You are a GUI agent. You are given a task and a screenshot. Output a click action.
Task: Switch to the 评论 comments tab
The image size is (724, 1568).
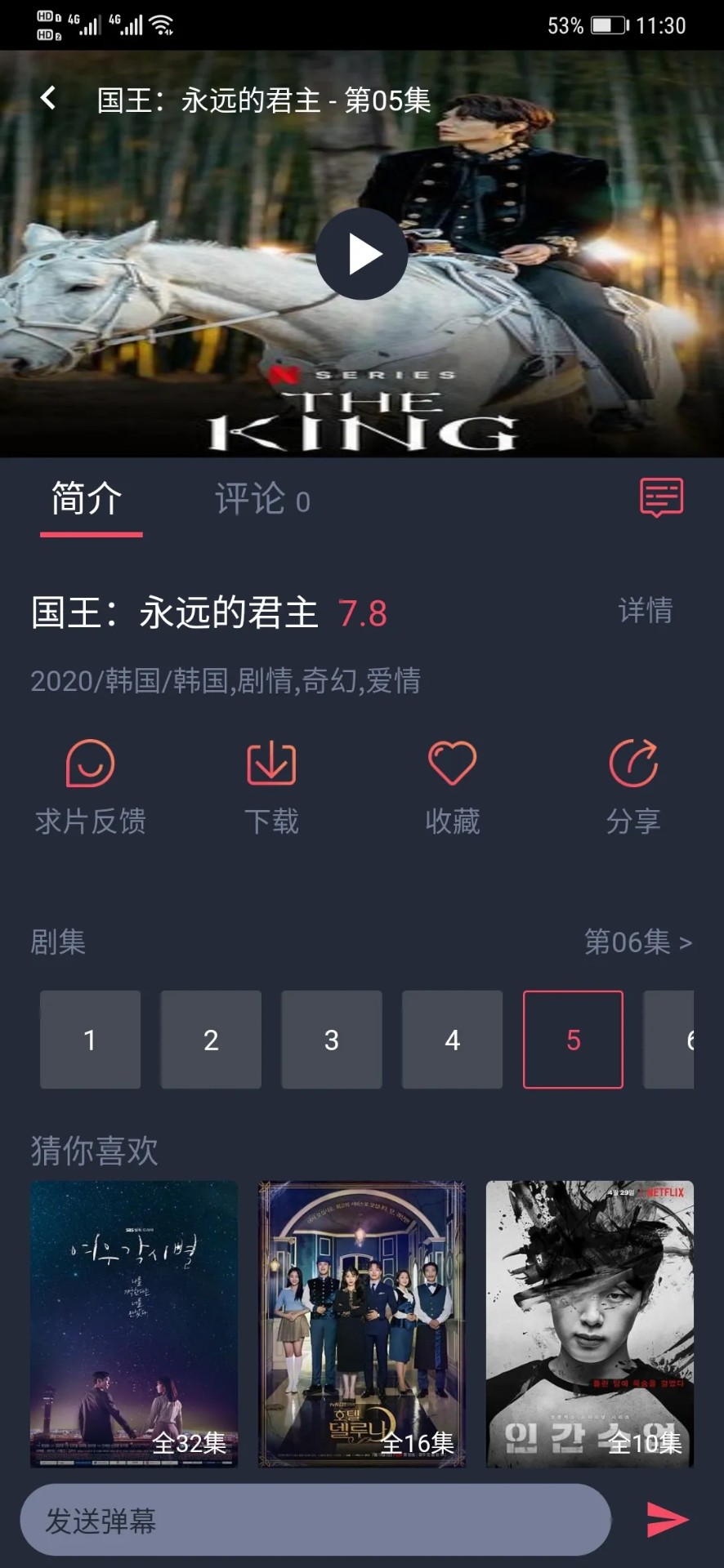[251, 499]
